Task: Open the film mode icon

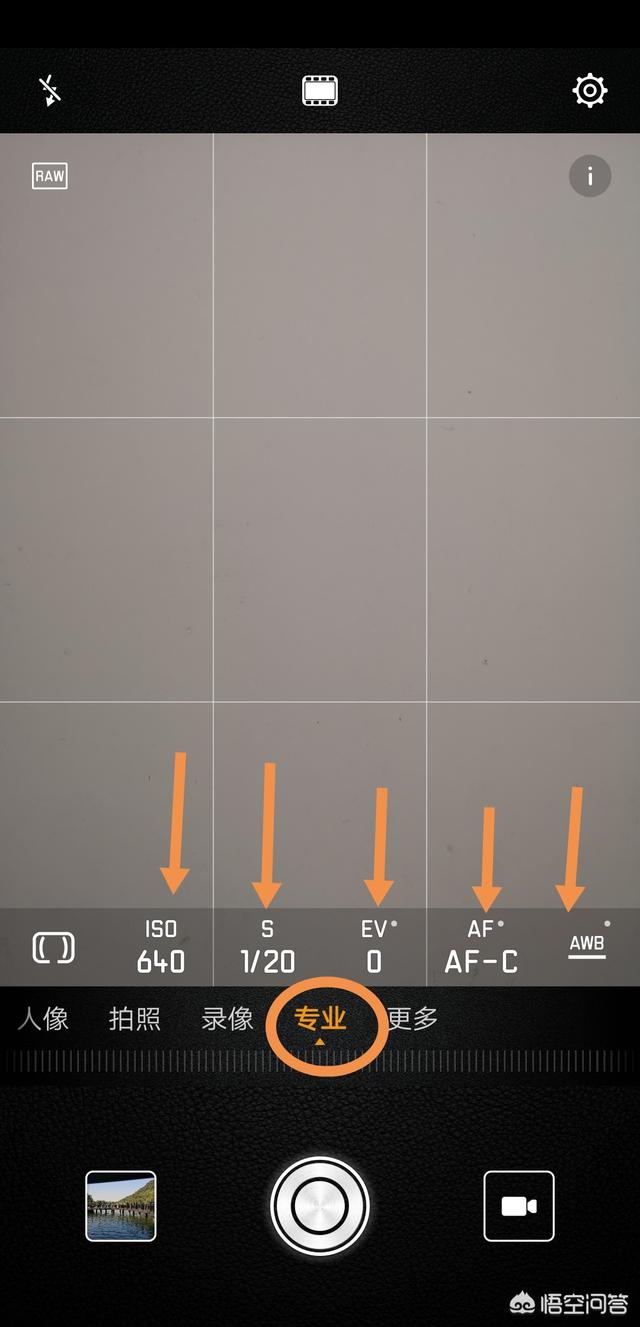Action: click(x=320, y=91)
